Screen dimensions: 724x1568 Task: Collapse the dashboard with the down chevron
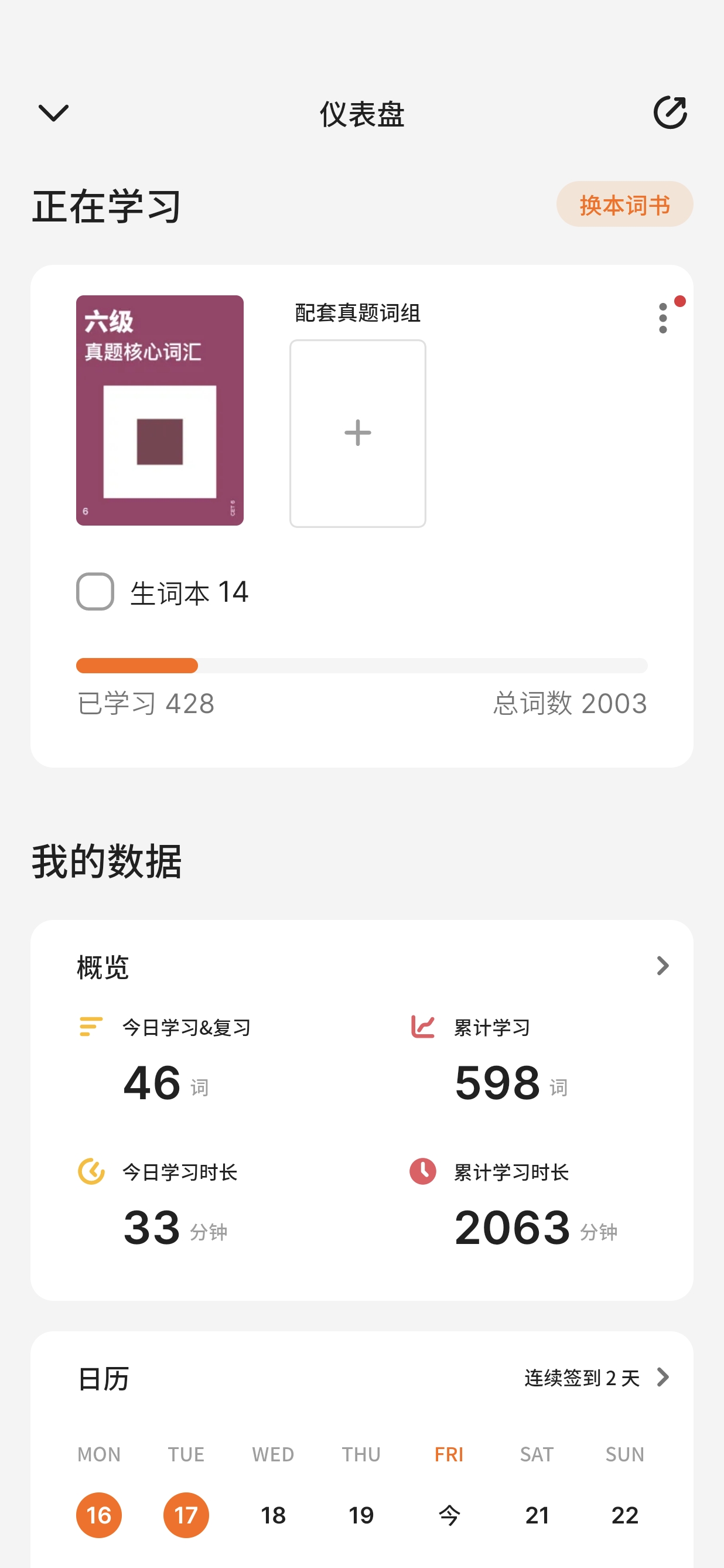point(53,113)
